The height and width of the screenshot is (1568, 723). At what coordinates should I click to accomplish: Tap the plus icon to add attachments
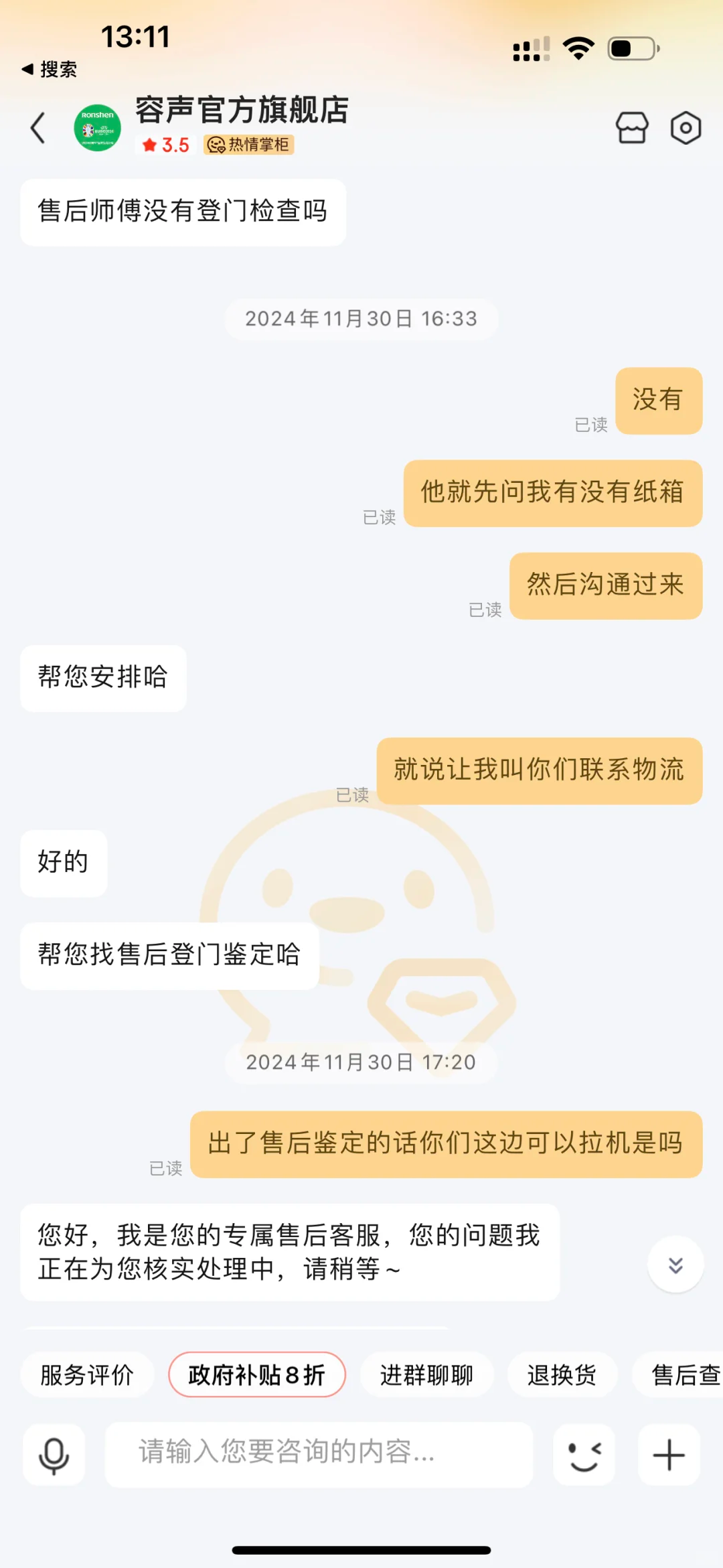pos(667,1455)
